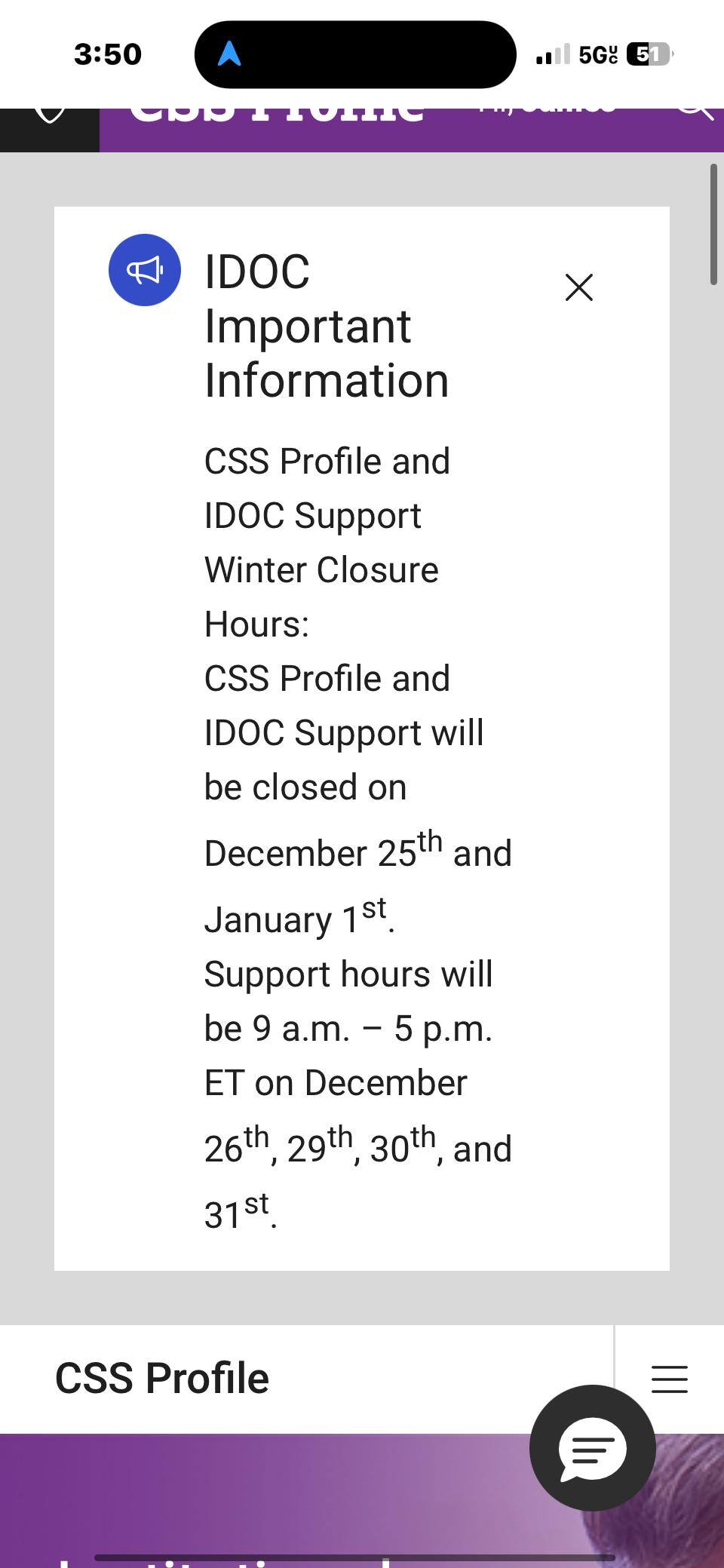Dismiss the IDOC Important Information popup

coord(578,288)
